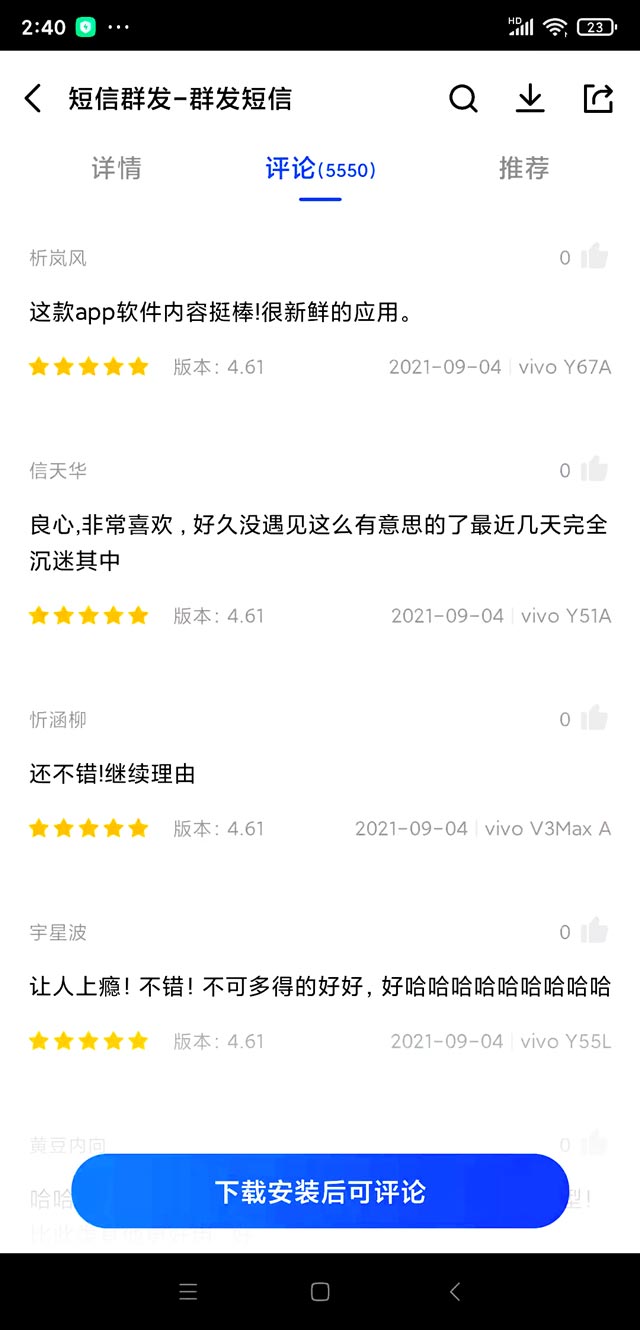Like the review by 宇星波
Image resolution: width=640 pixels, height=1330 pixels.
[x=594, y=931]
